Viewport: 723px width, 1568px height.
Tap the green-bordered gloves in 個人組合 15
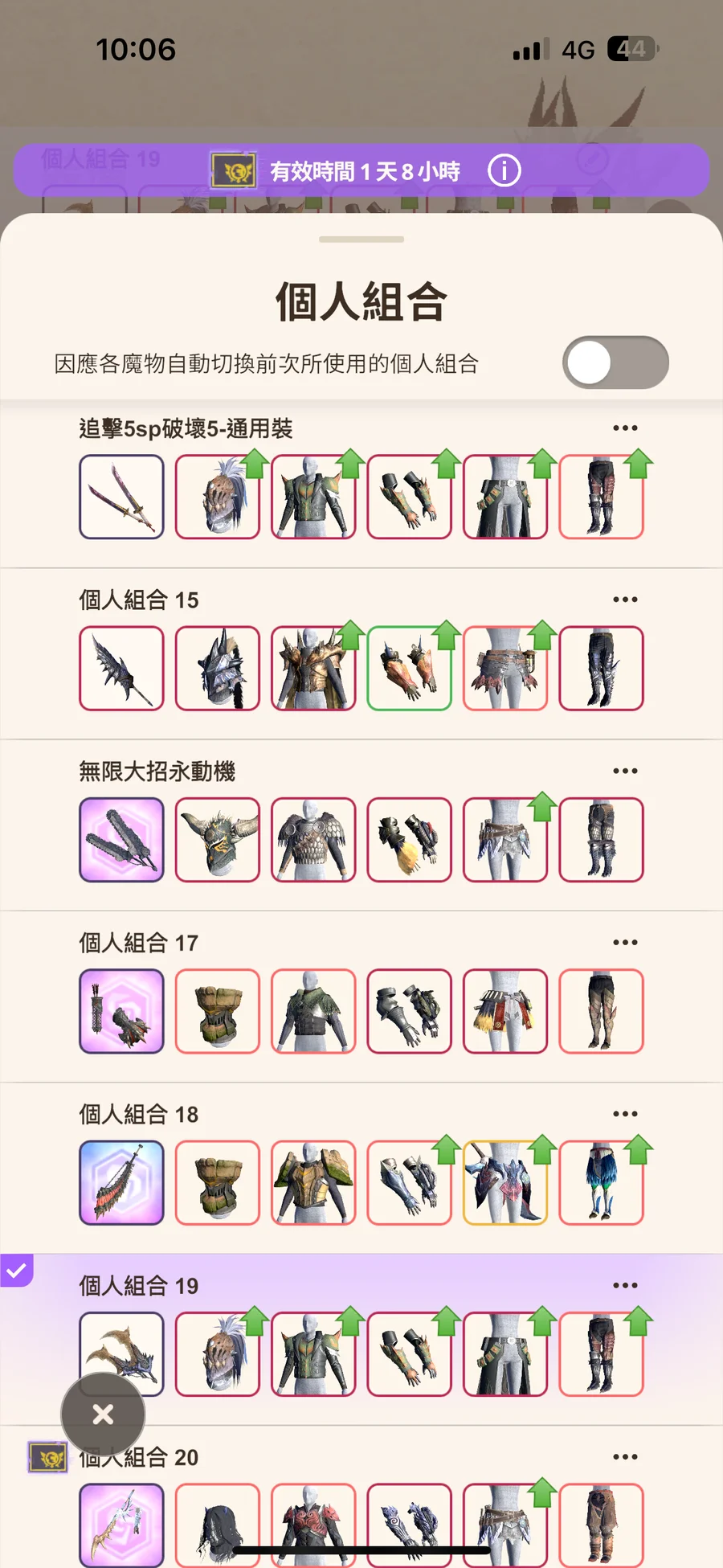(410, 668)
